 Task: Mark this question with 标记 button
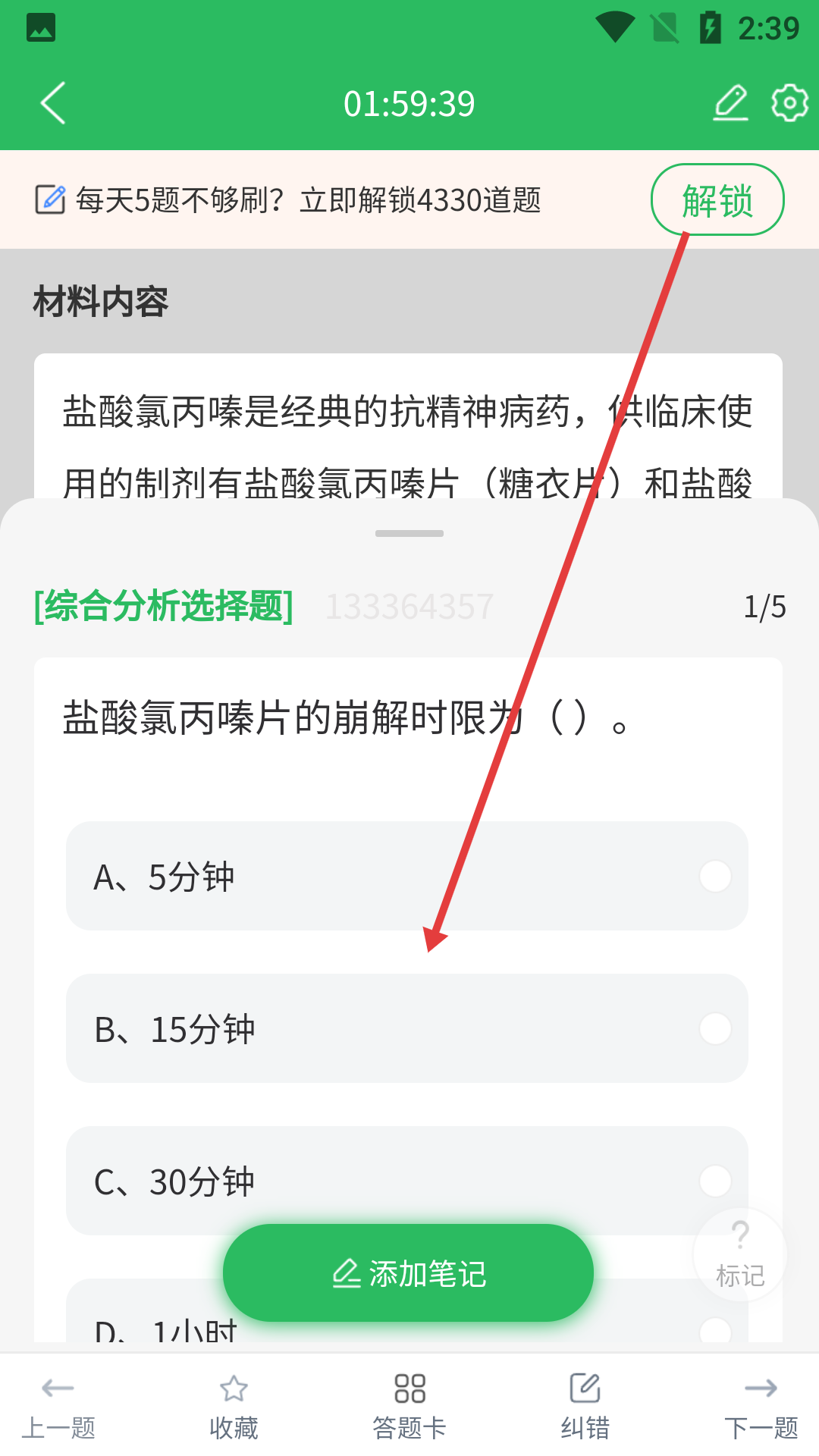click(x=740, y=1255)
